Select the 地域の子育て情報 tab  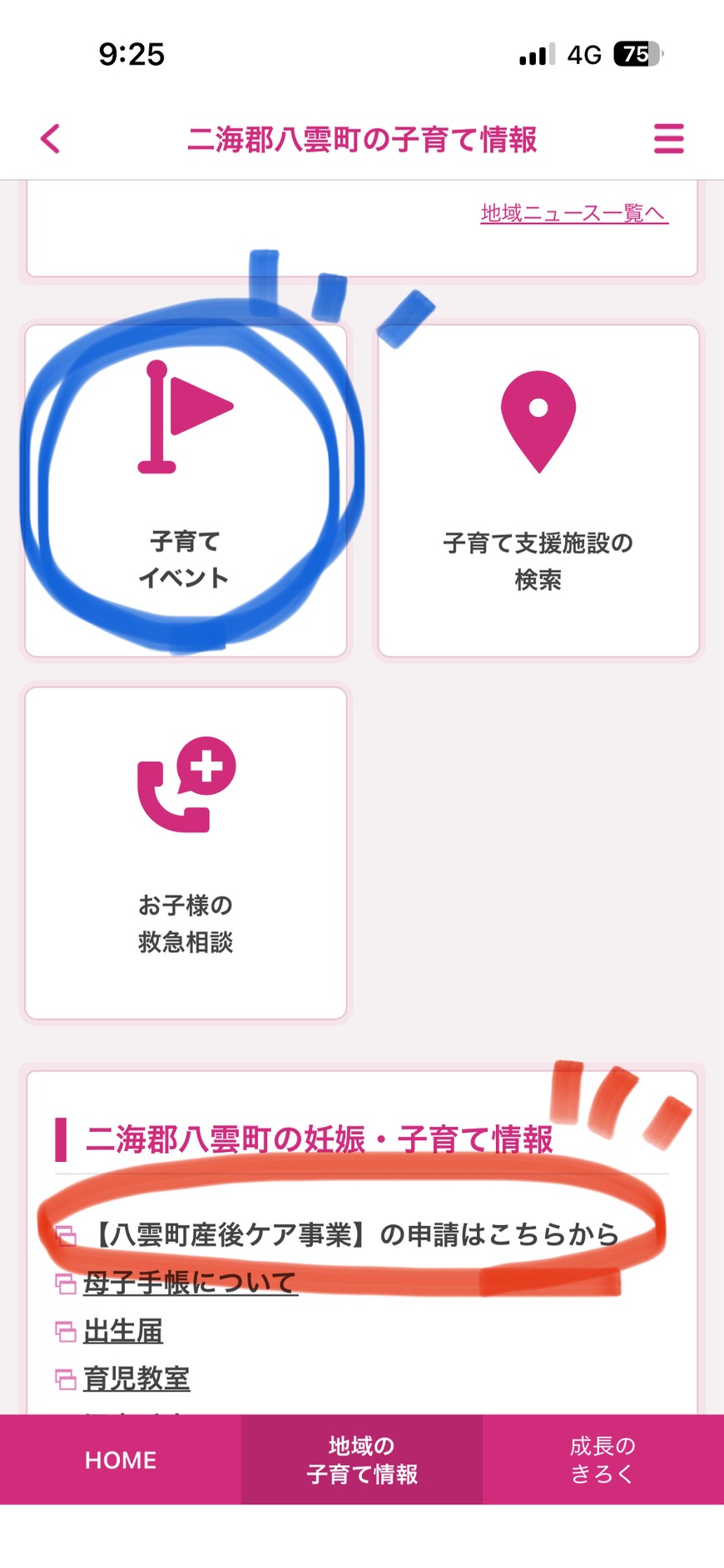tap(362, 1460)
